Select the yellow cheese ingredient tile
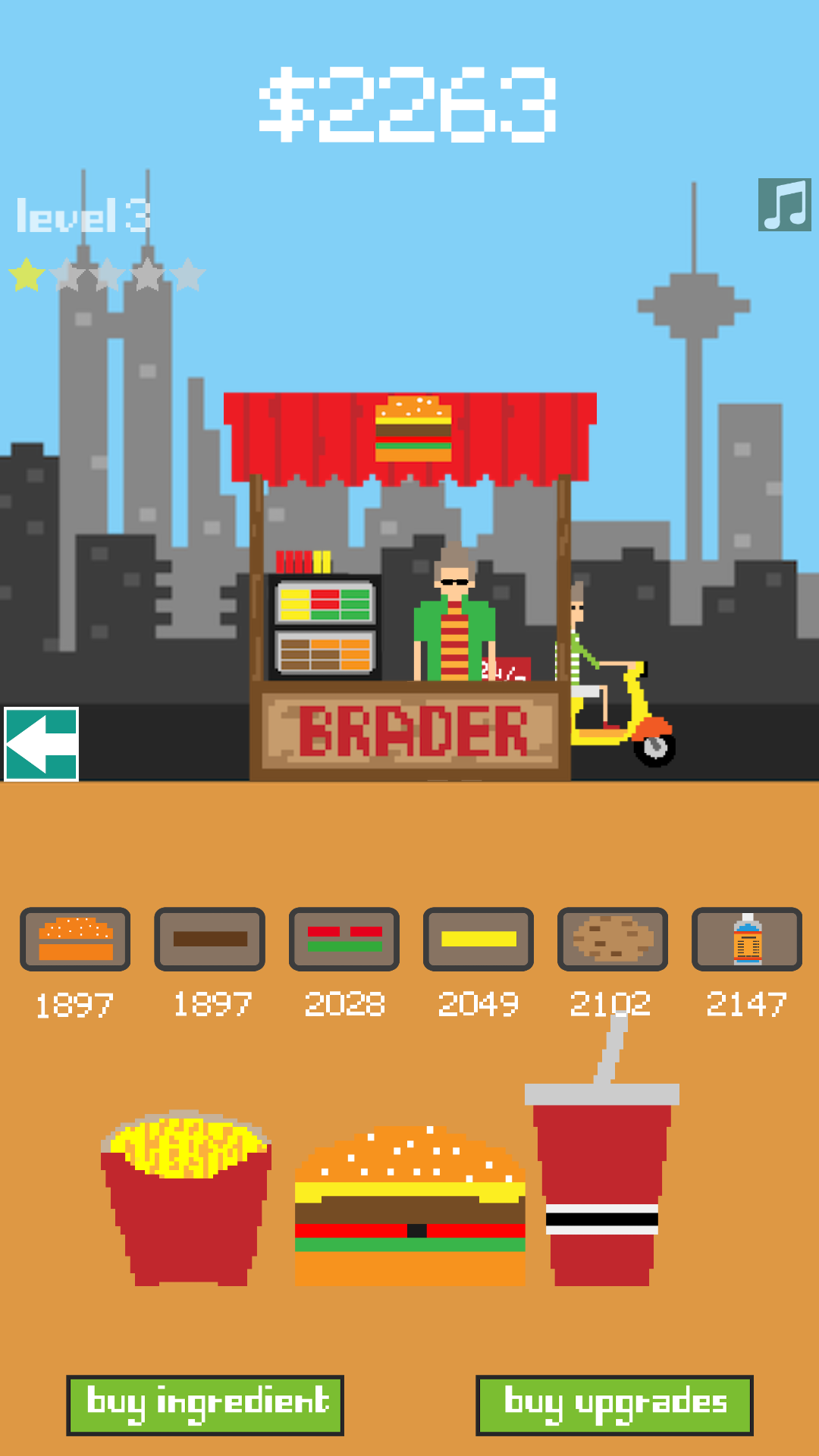 coord(479,939)
